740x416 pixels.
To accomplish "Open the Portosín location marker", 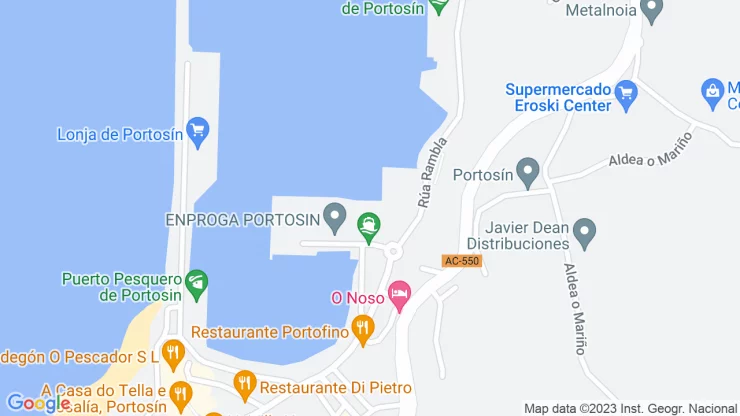I will pos(527,171).
